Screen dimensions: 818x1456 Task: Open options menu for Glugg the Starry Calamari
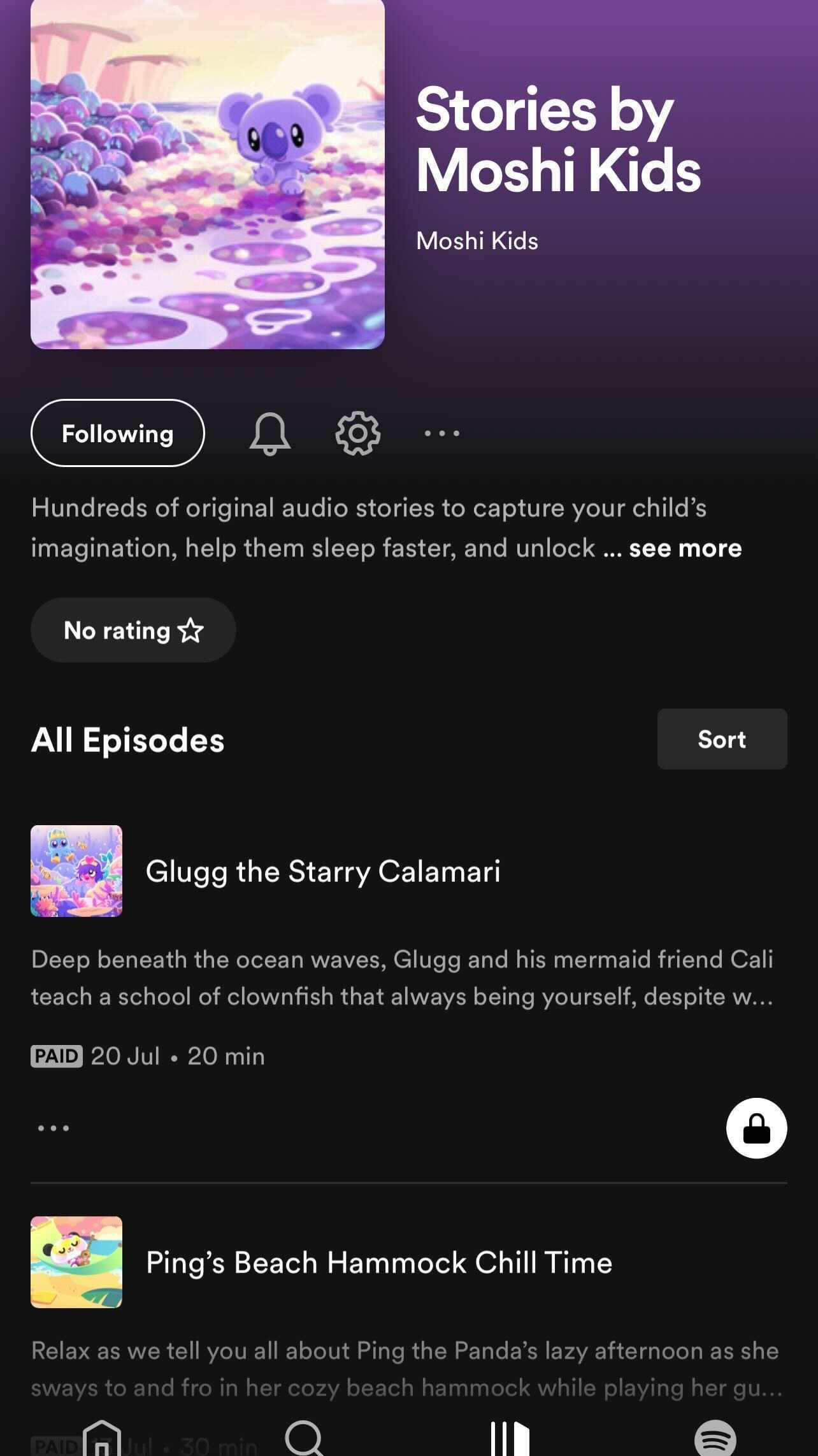coord(54,1128)
